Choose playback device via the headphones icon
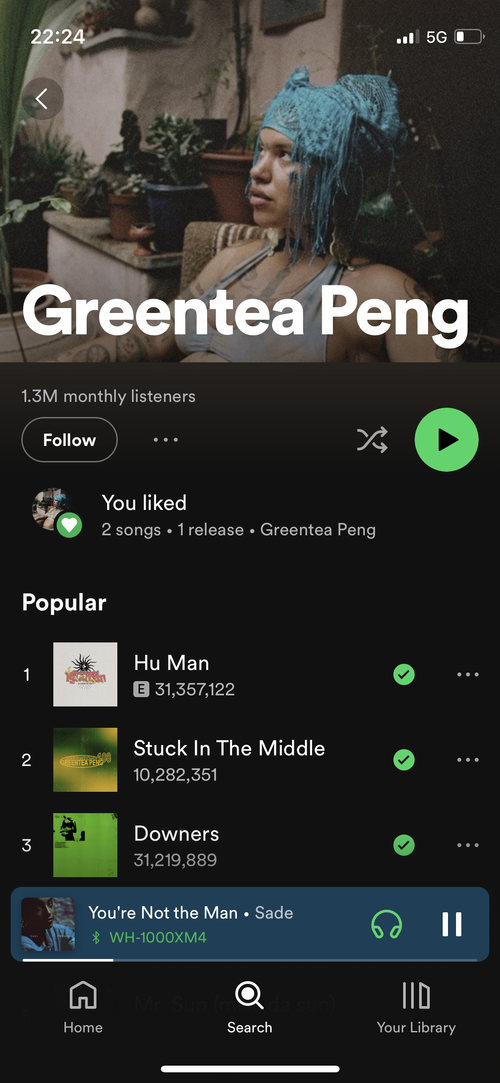500x1083 pixels. pos(387,924)
